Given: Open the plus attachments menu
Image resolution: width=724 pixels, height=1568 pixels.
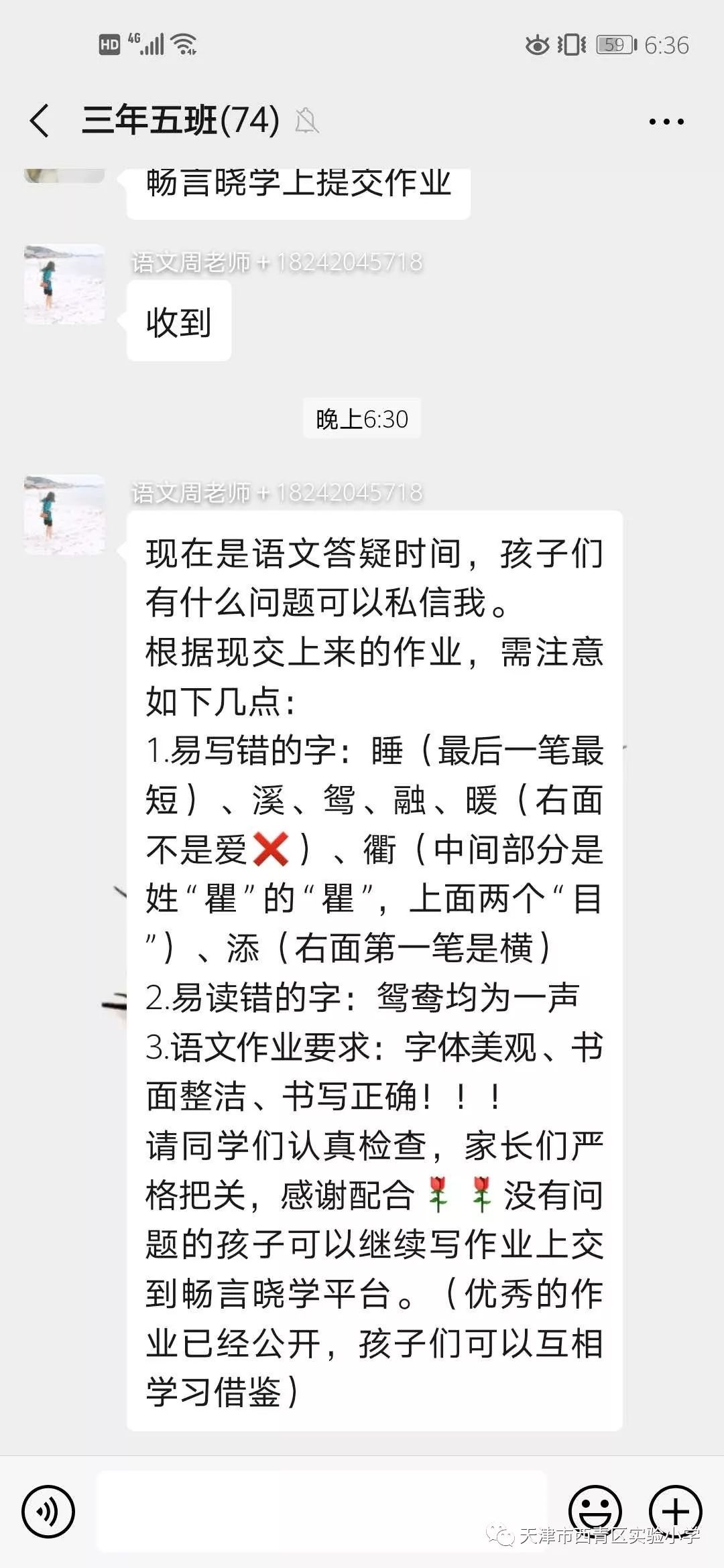Looking at the screenshot, I should pyautogui.click(x=675, y=1511).
